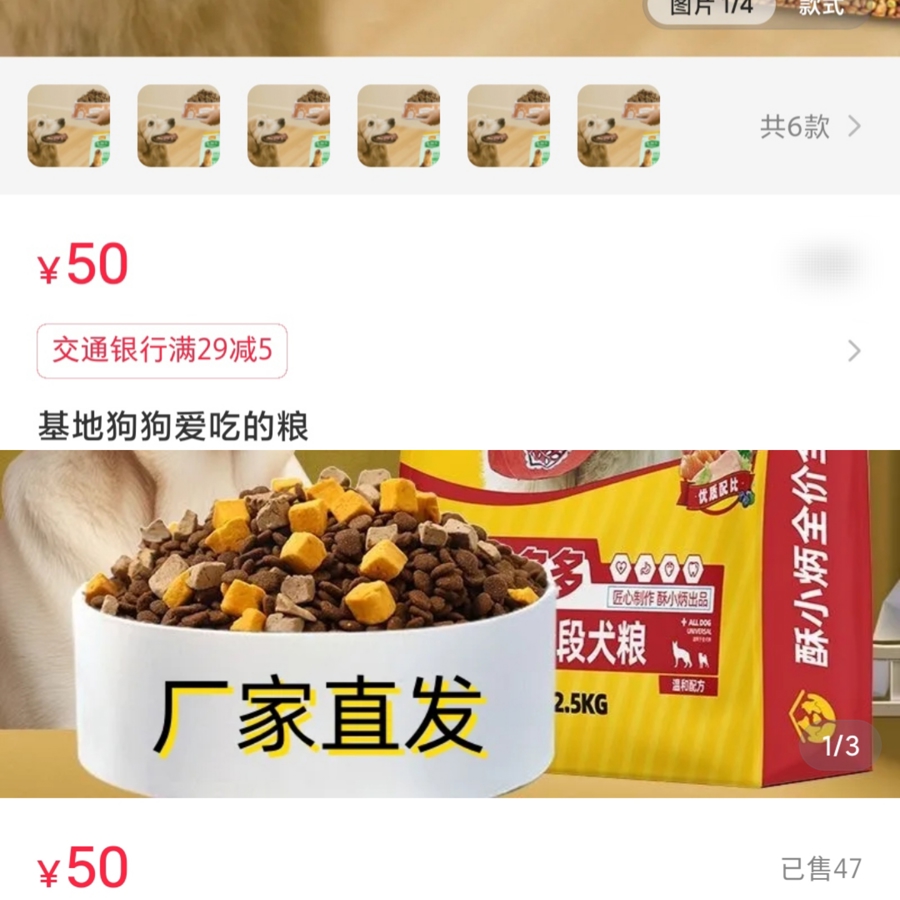Switch to the 款式 tab on the image
Screen dimensions: 900x900
coord(822,9)
